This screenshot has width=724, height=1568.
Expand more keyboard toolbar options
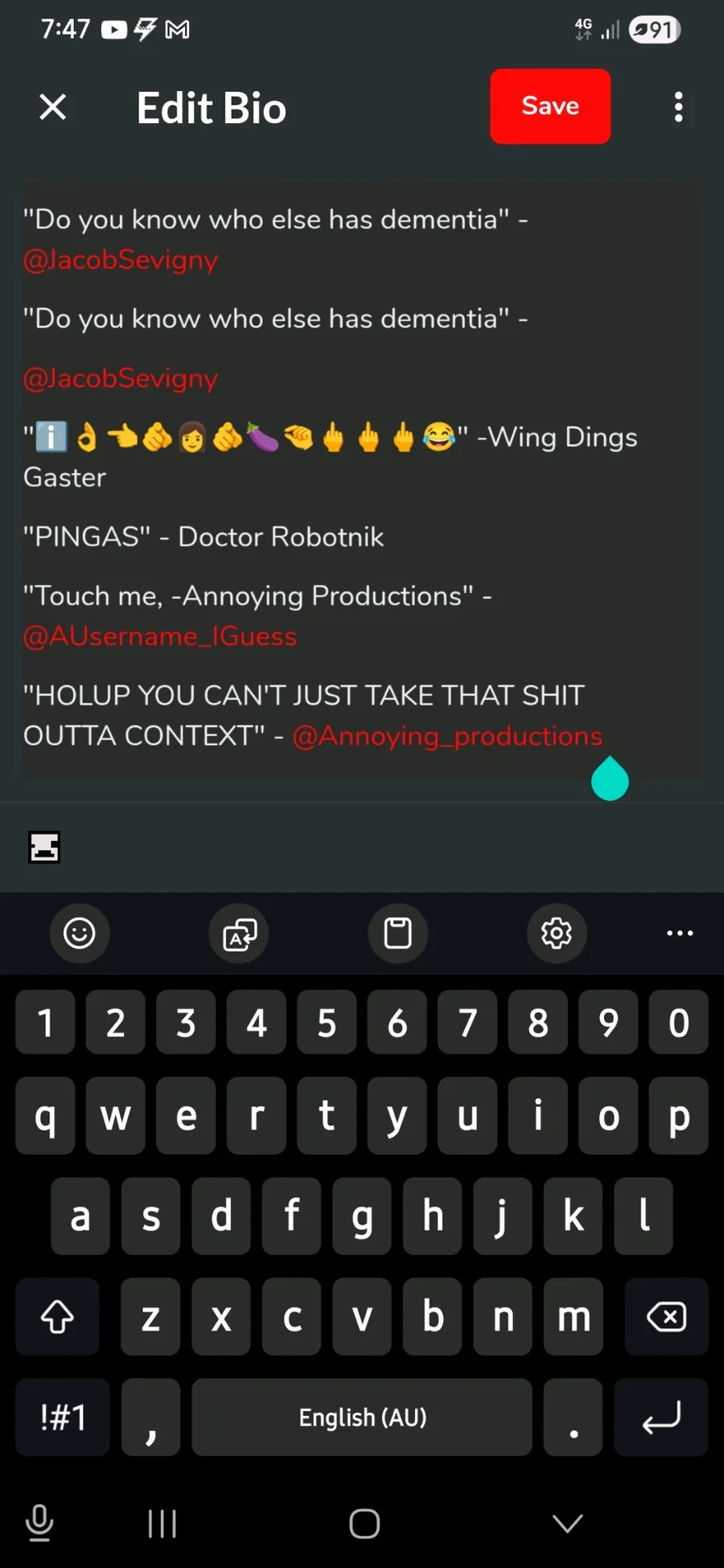(680, 933)
